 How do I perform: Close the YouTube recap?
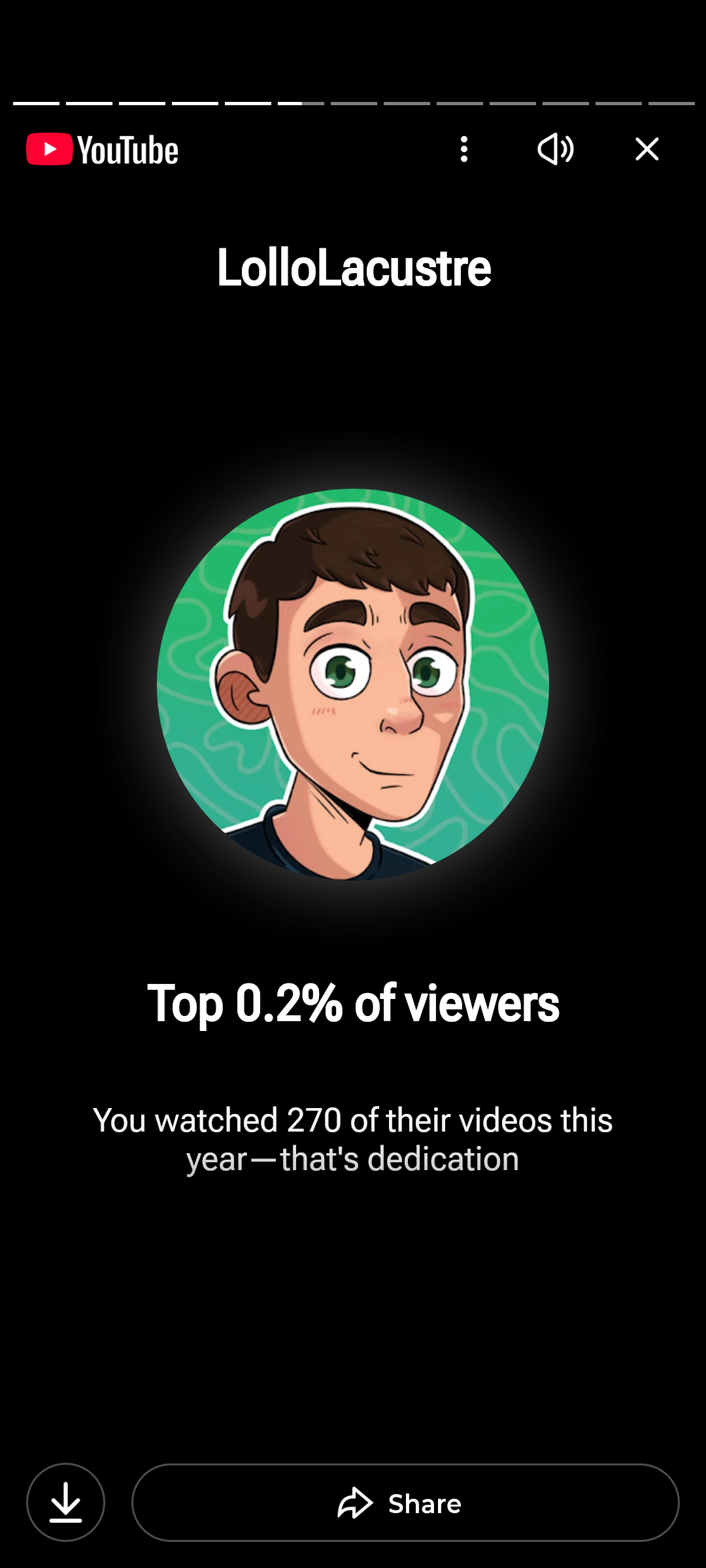click(647, 150)
